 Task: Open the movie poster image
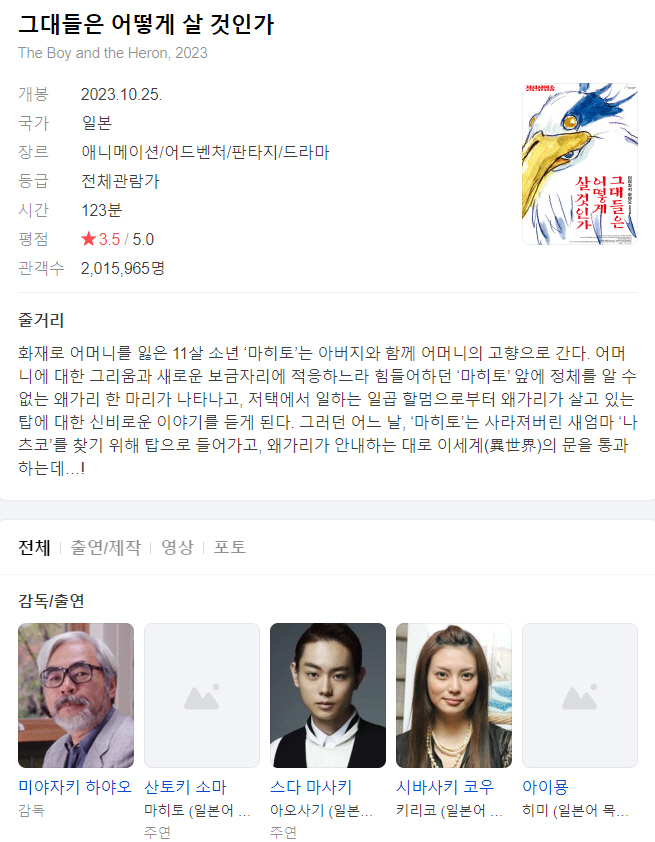click(579, 163)
